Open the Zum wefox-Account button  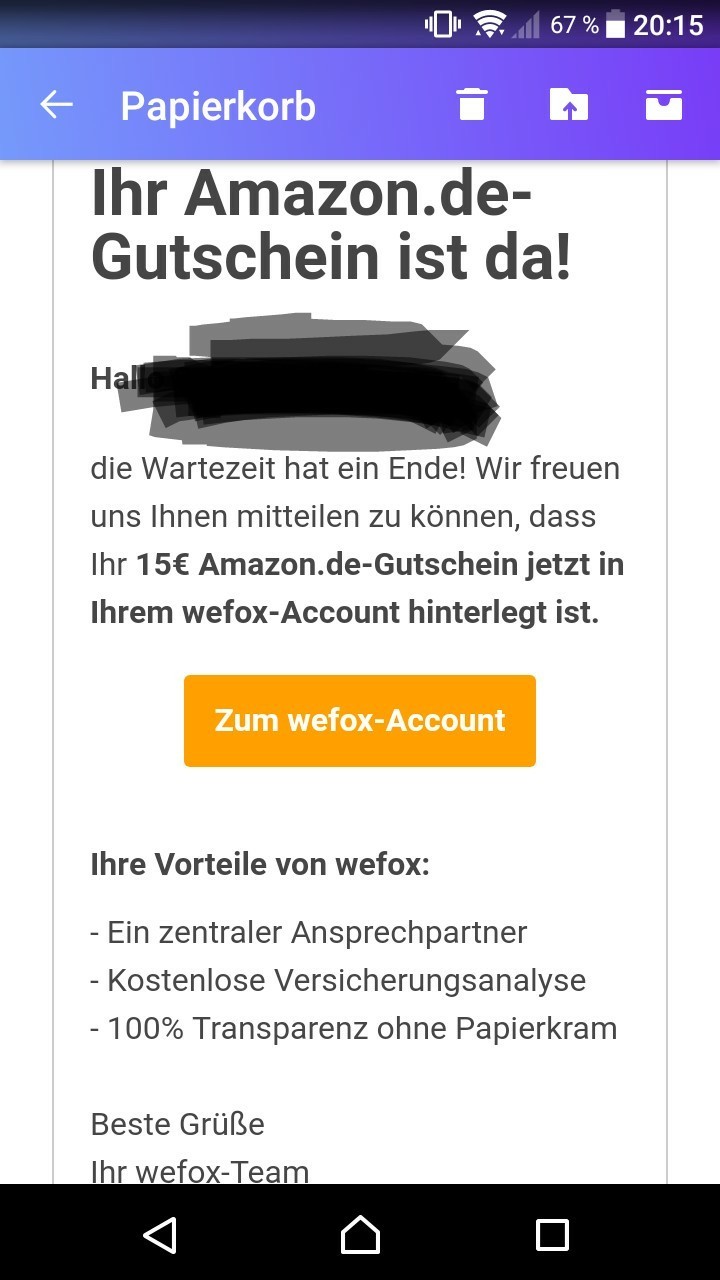point(360,721)
